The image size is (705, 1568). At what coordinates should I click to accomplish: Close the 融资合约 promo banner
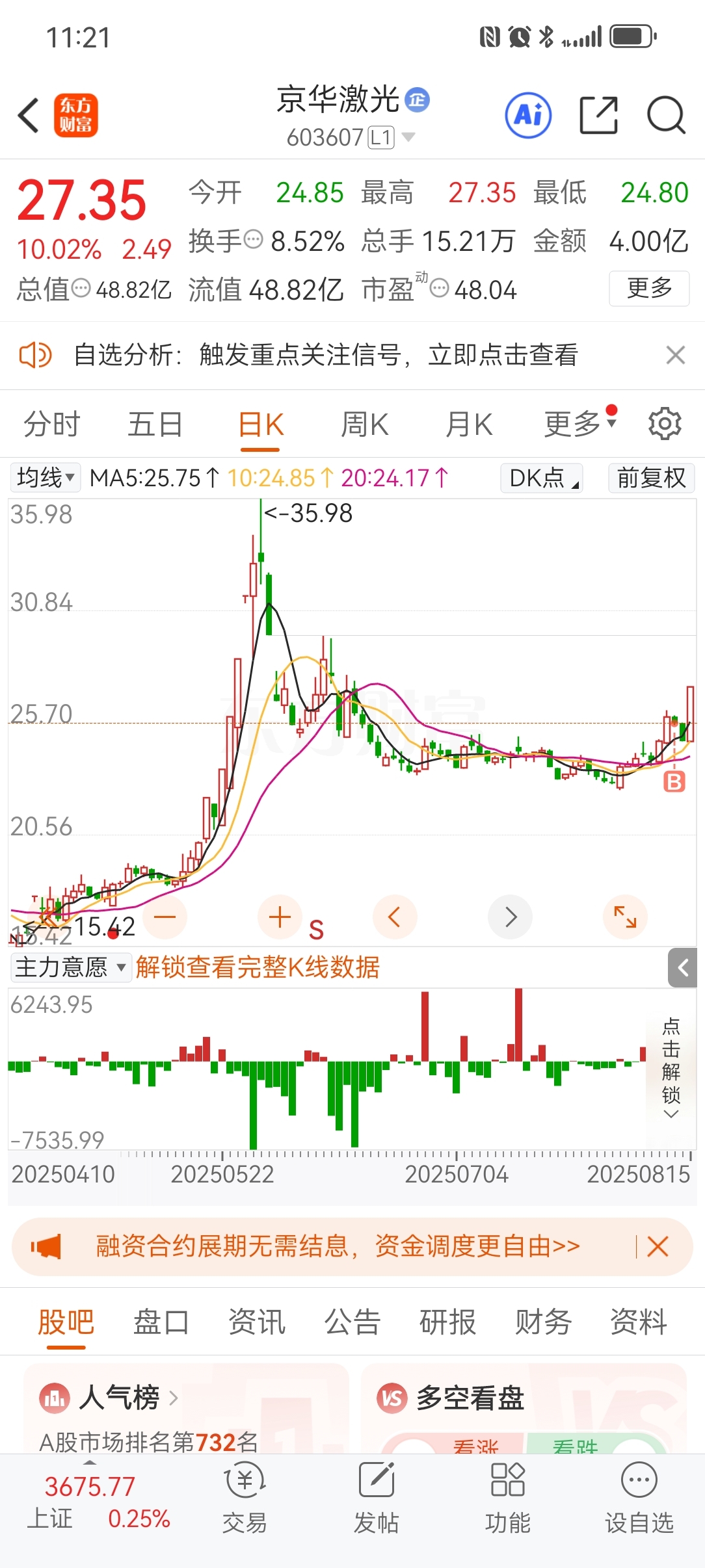(658, 1247)
